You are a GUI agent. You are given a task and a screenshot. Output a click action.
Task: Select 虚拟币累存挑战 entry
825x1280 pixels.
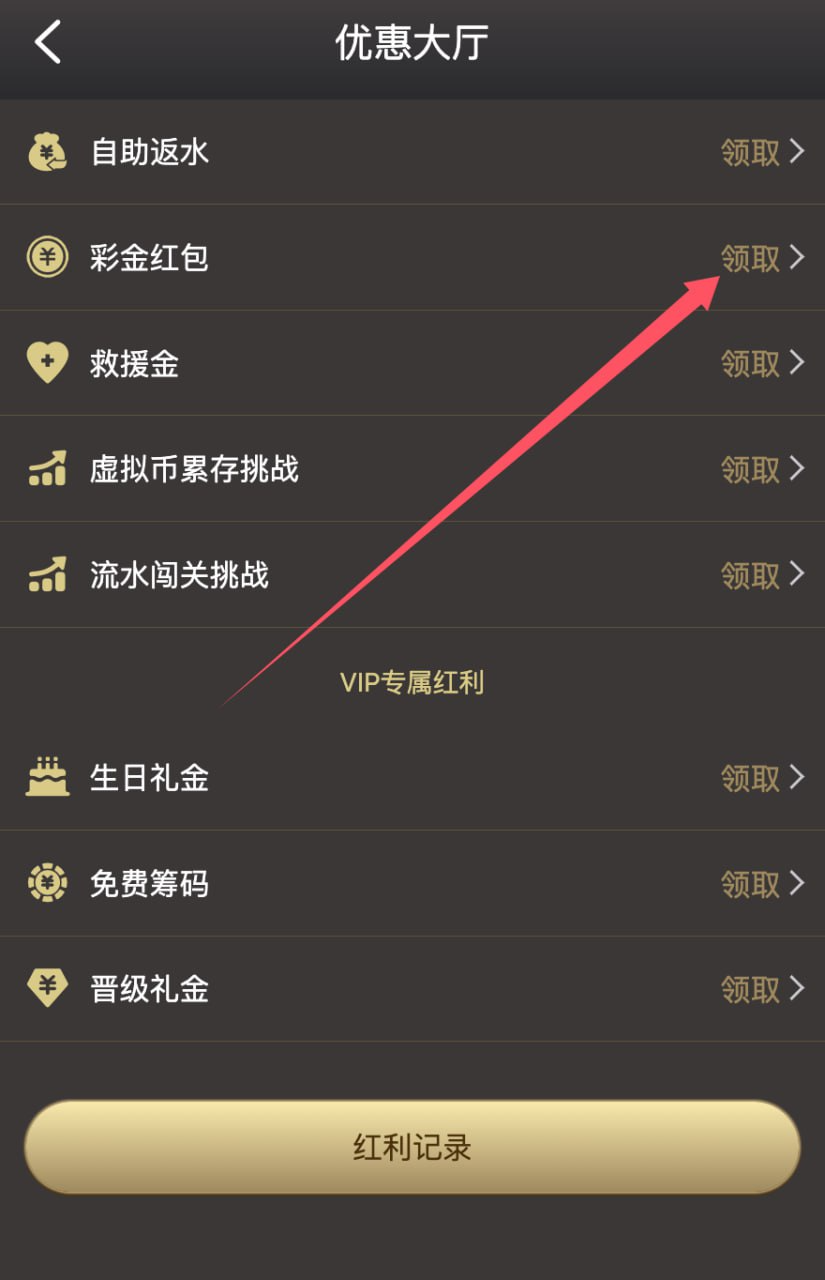pyautogui.click(x=412, y=469)
